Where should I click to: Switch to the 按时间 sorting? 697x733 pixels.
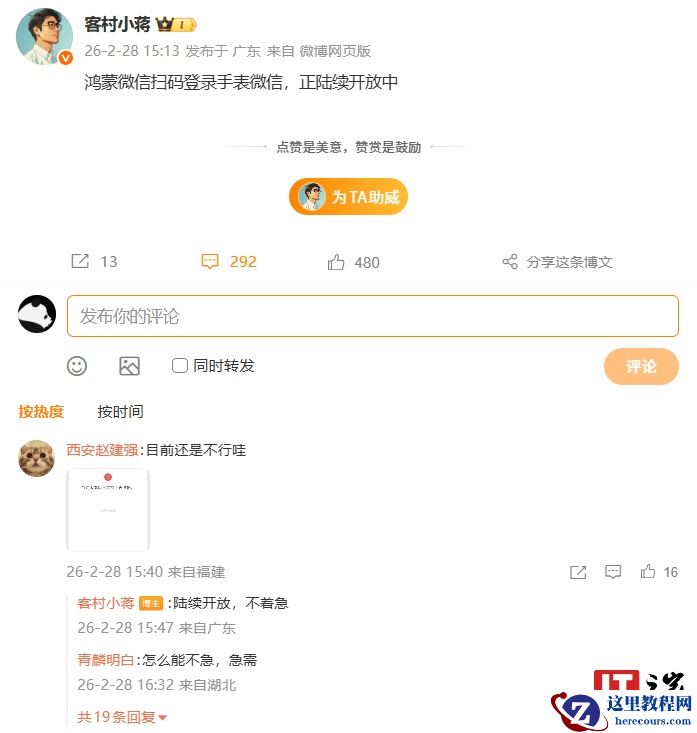pyautogui.click(x=120, y=411)
